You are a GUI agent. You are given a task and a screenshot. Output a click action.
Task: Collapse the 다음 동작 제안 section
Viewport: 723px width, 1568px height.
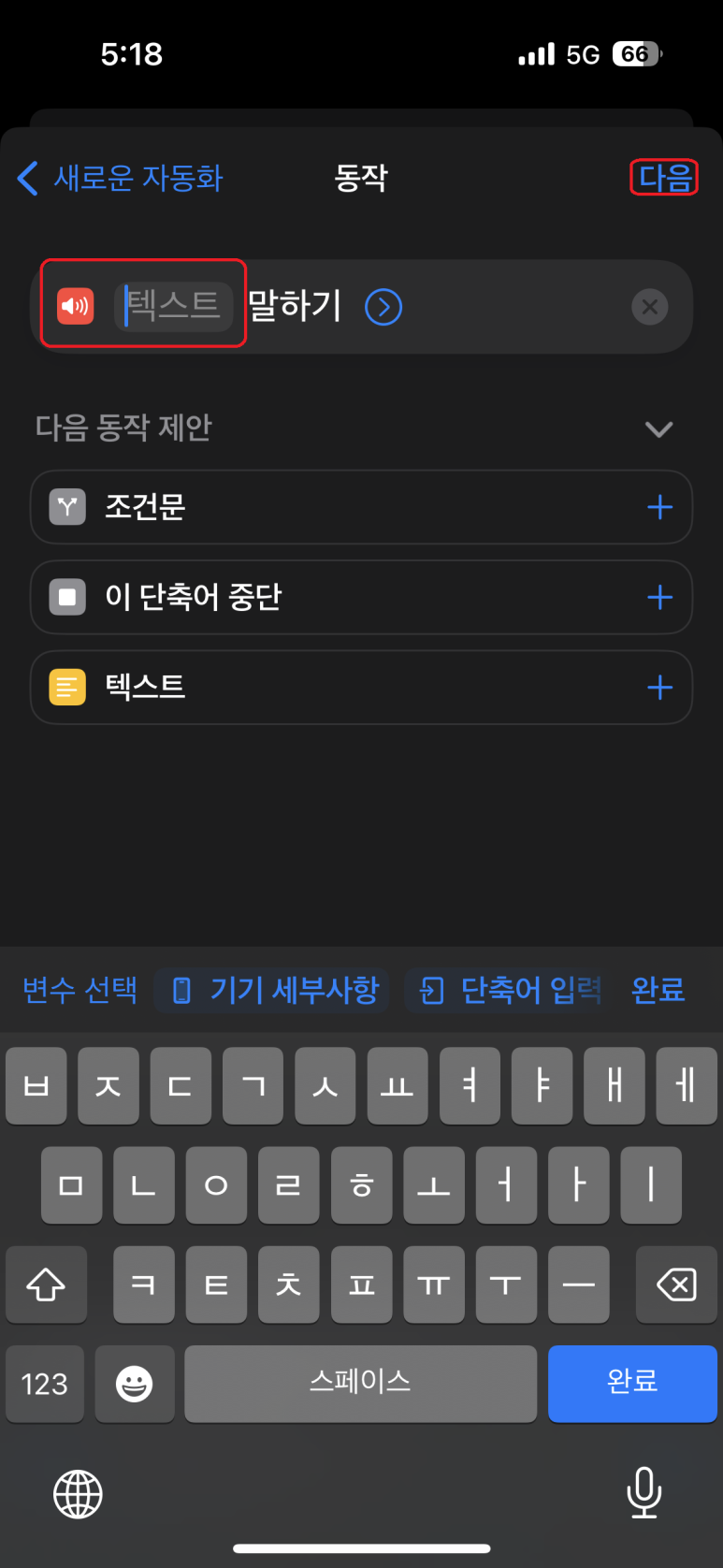pos(659,429)
